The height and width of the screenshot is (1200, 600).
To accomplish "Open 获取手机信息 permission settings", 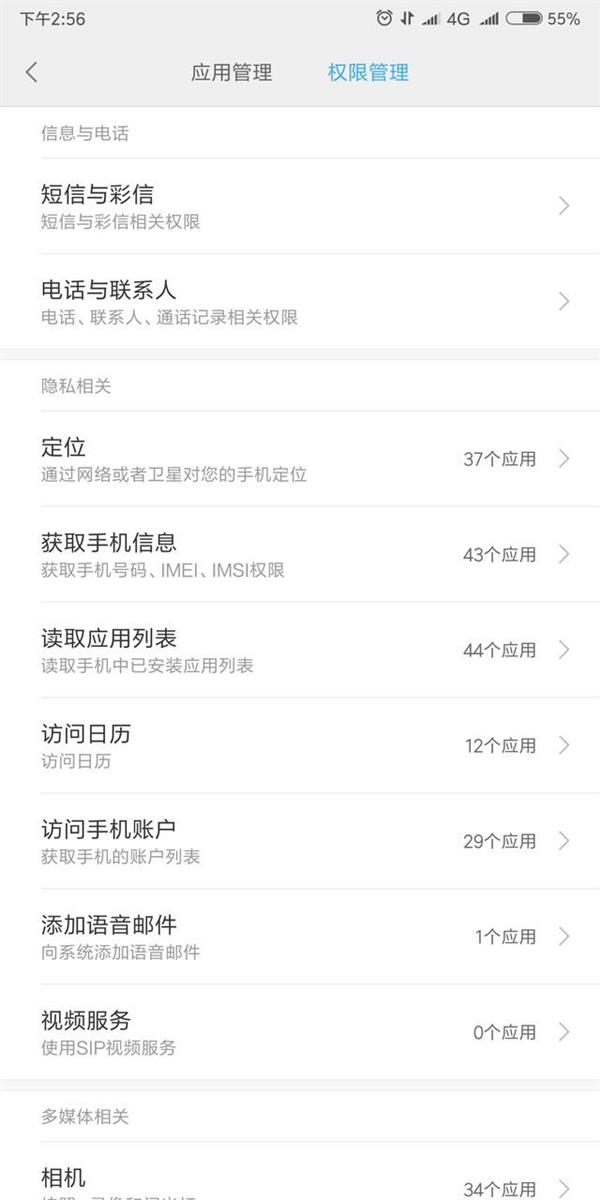I will 300,555.
